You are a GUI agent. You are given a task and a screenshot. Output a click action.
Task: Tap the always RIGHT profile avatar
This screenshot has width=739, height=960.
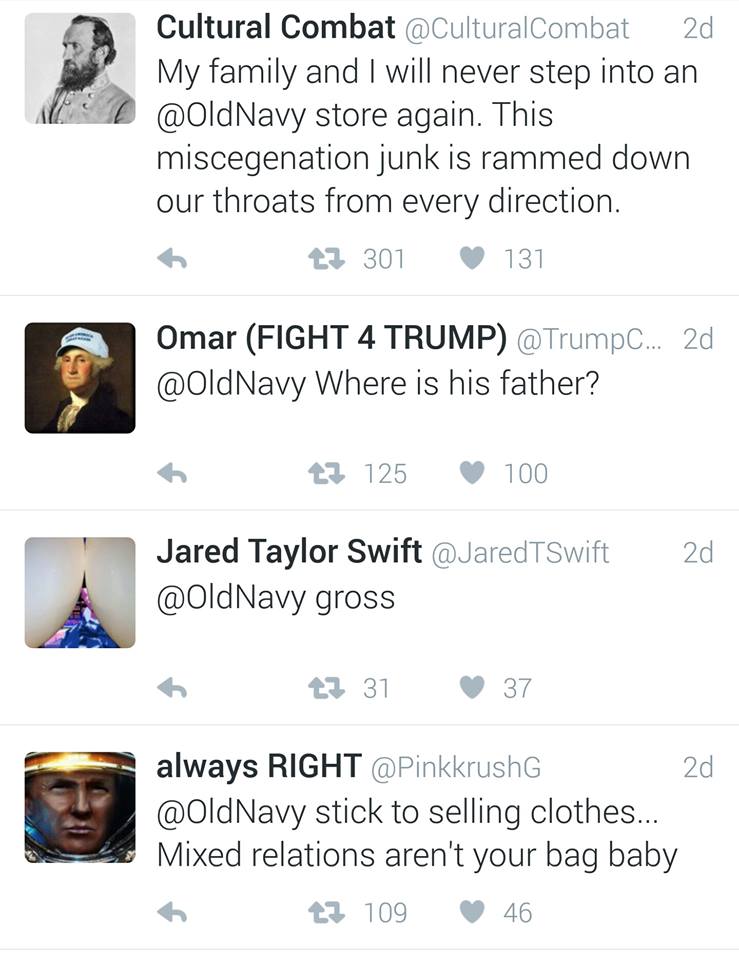pyautogui.click(x=80, y=807)
